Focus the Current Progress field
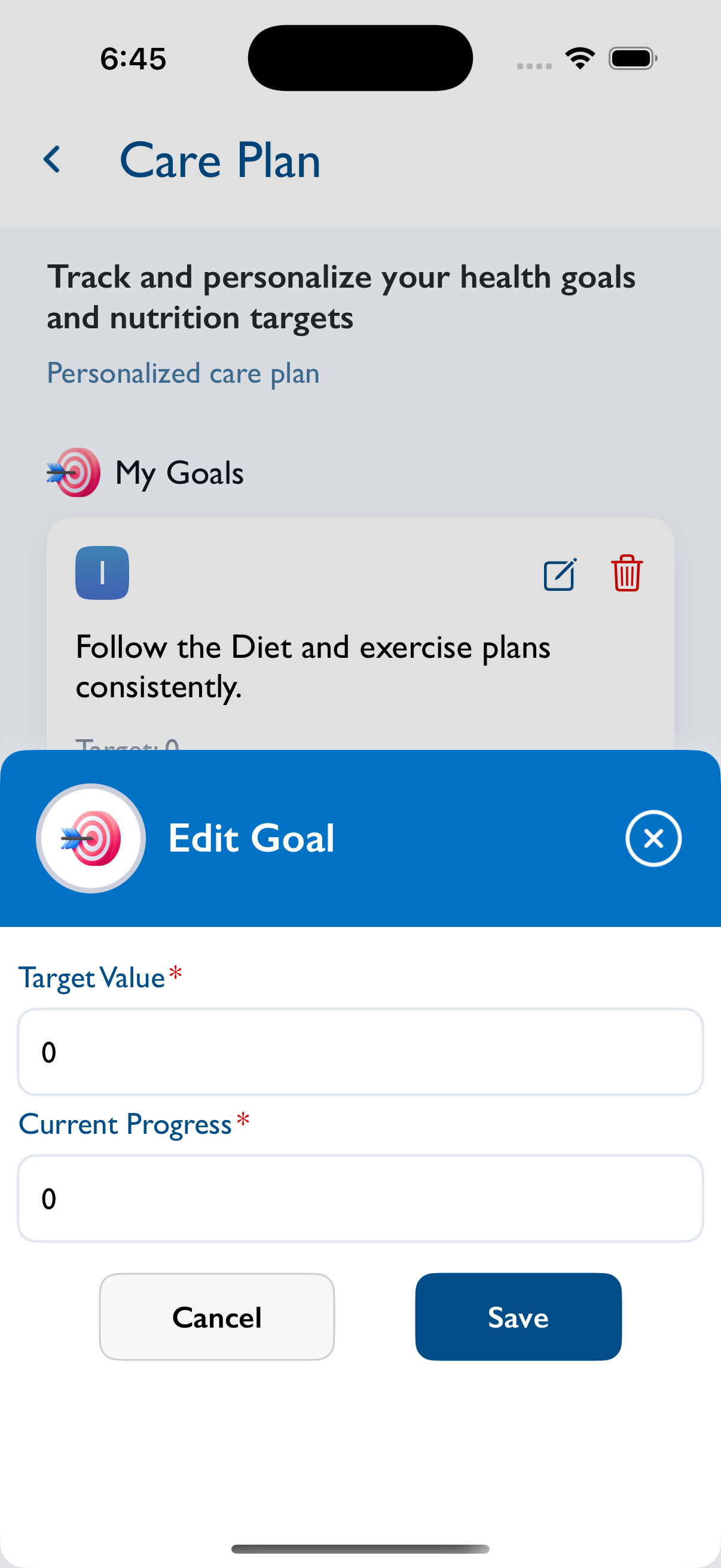The image size is (721, 1568). tap(360, 1198)
